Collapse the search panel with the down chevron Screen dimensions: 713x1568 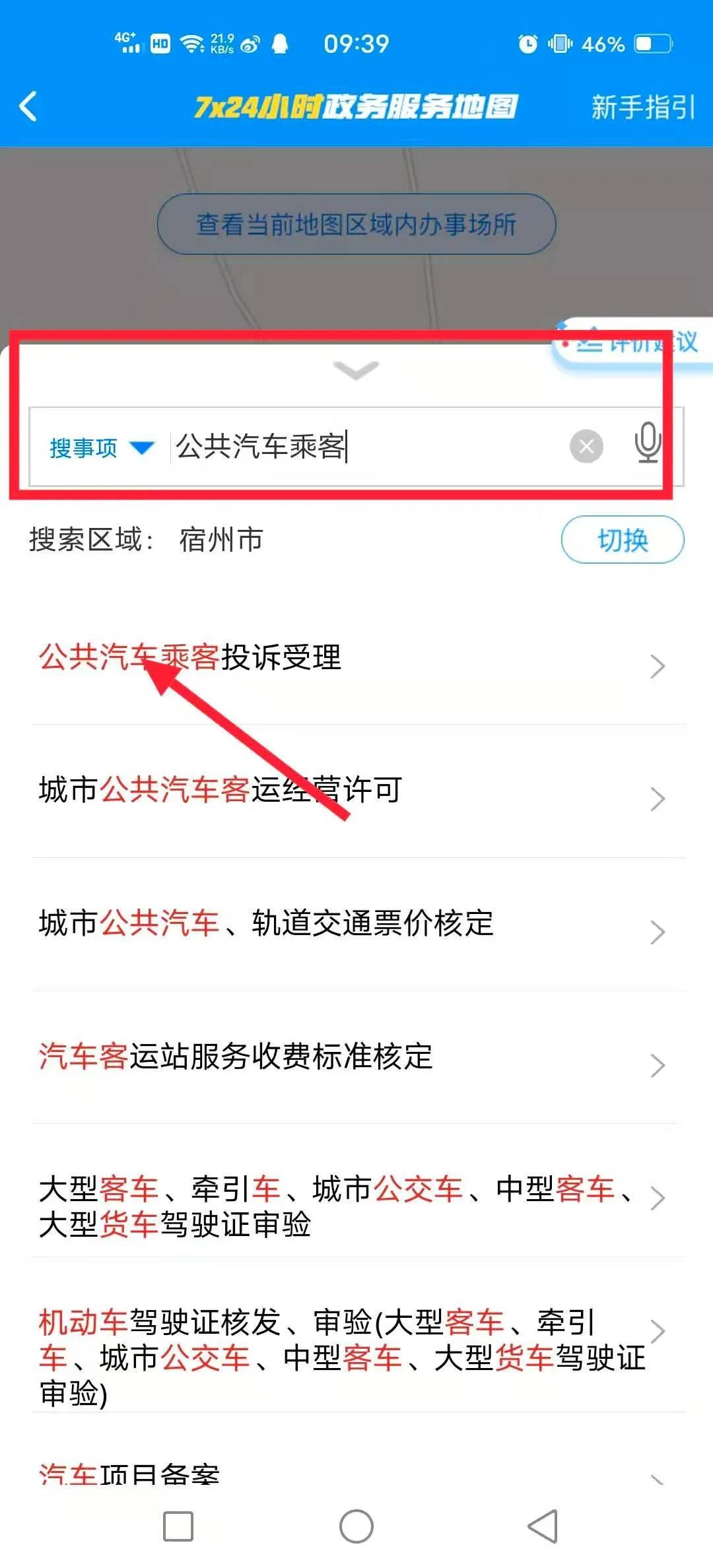356,371
